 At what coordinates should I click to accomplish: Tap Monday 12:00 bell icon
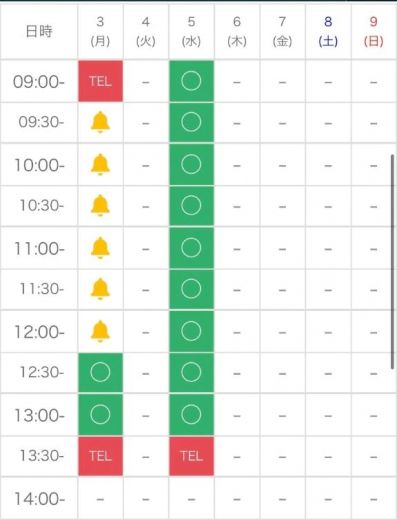point(100,332)
